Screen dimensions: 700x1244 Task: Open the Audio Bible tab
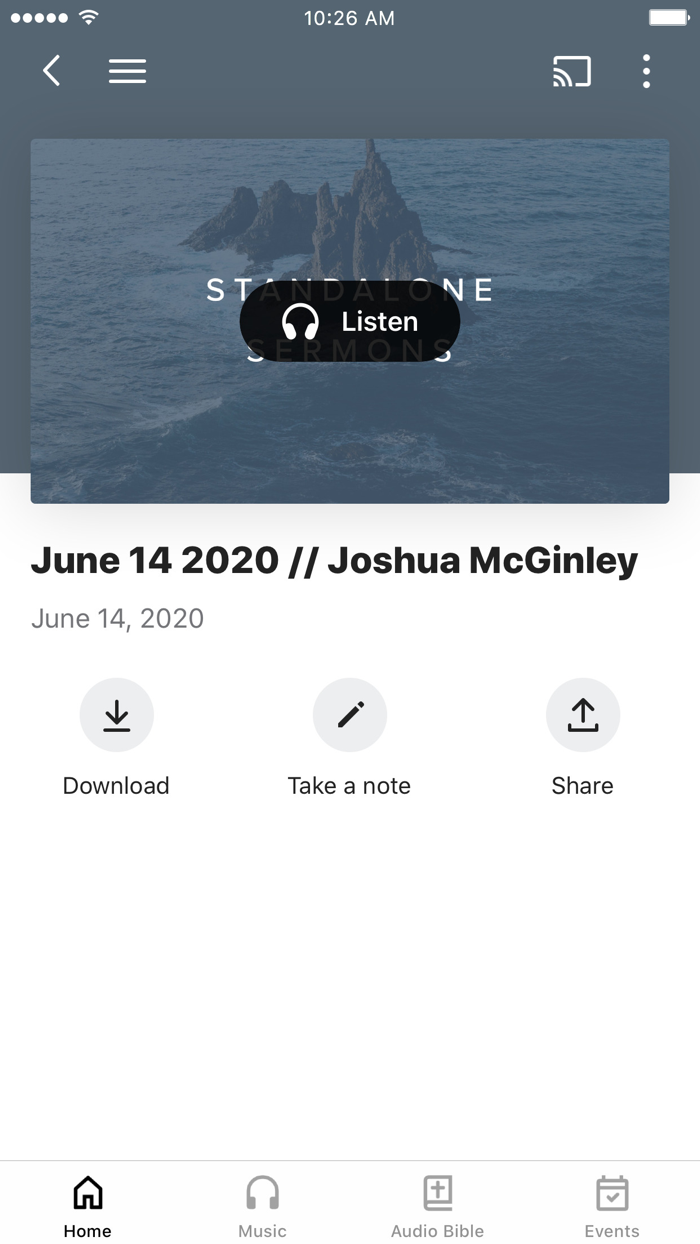click(x=437, y=1205)
